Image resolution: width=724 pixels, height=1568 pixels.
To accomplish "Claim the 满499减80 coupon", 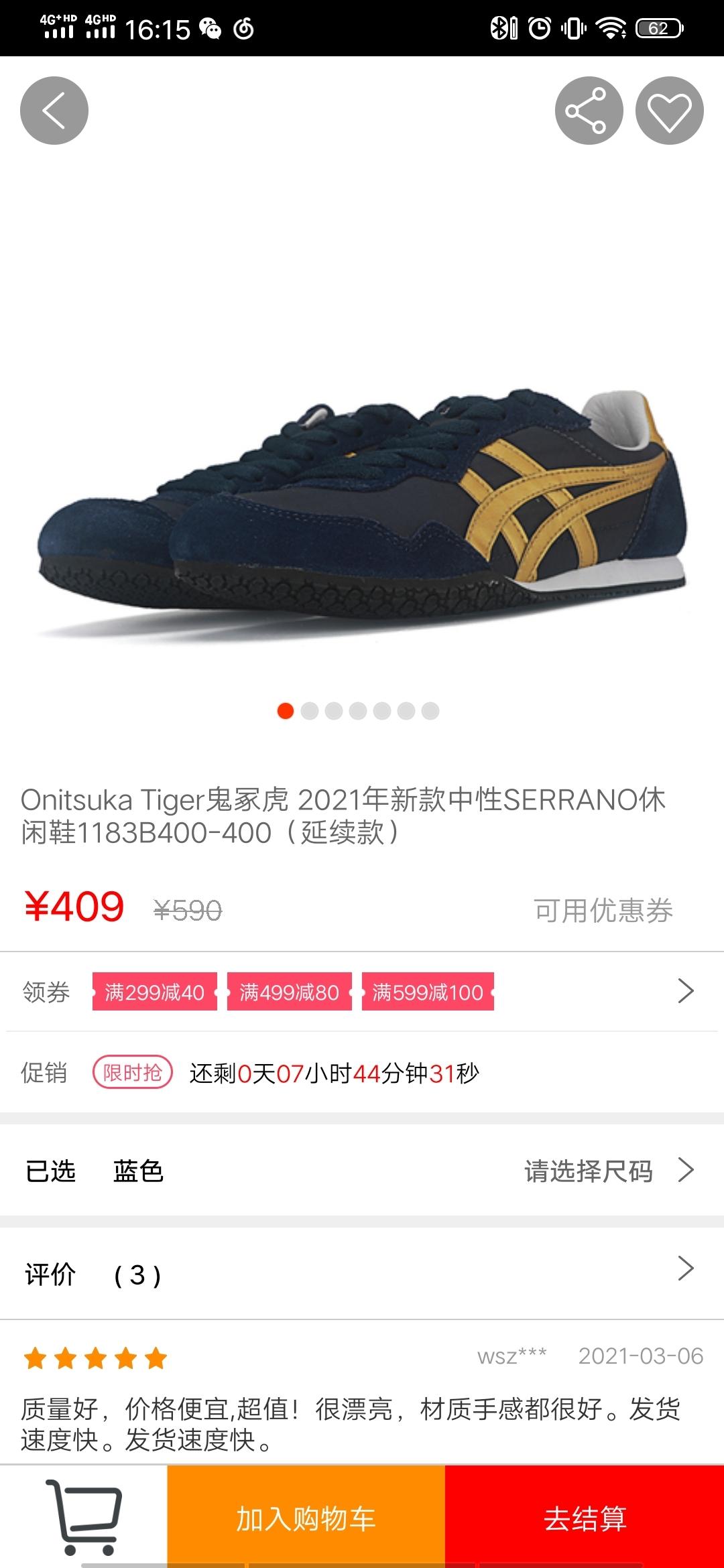I will (x=290, y=992).
